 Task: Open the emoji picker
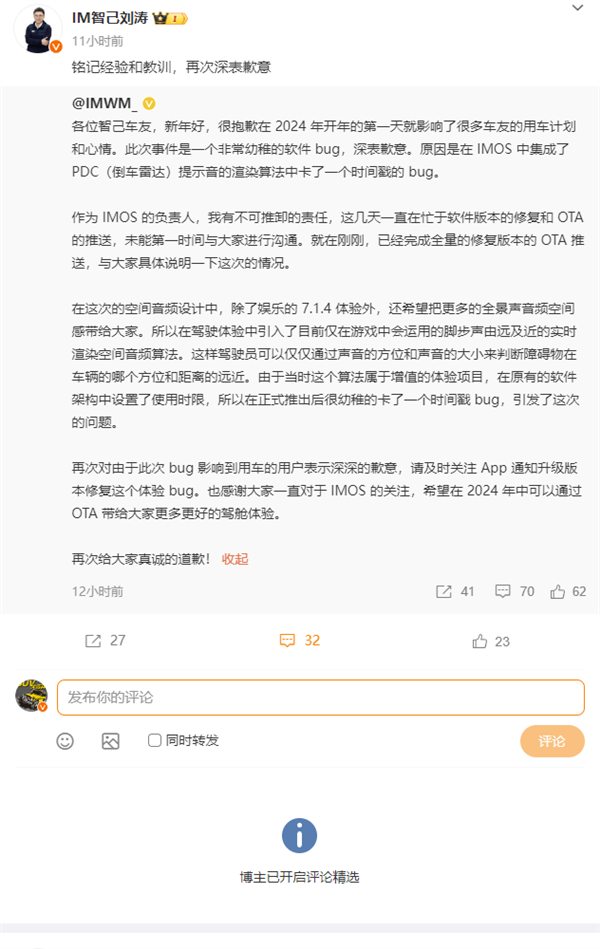65,741
